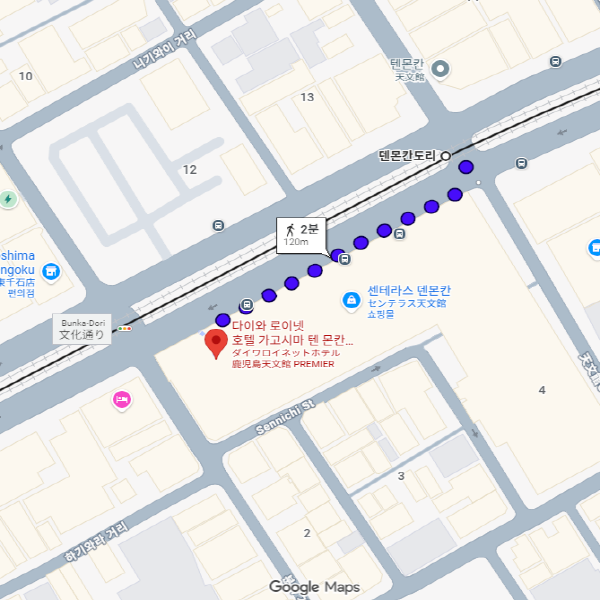Tap the pink hotel marker icon
The height and width of the screenshot is (600, 600).
(122, 400)
